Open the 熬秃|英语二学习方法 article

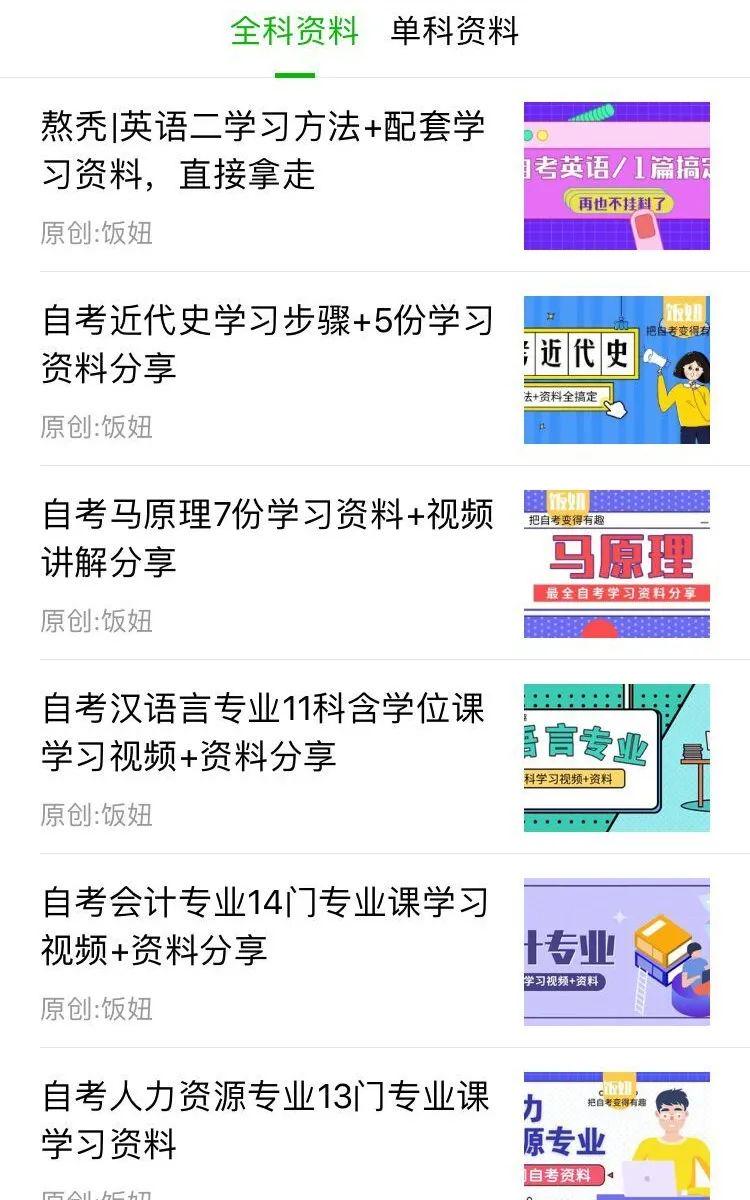(375, 175)
